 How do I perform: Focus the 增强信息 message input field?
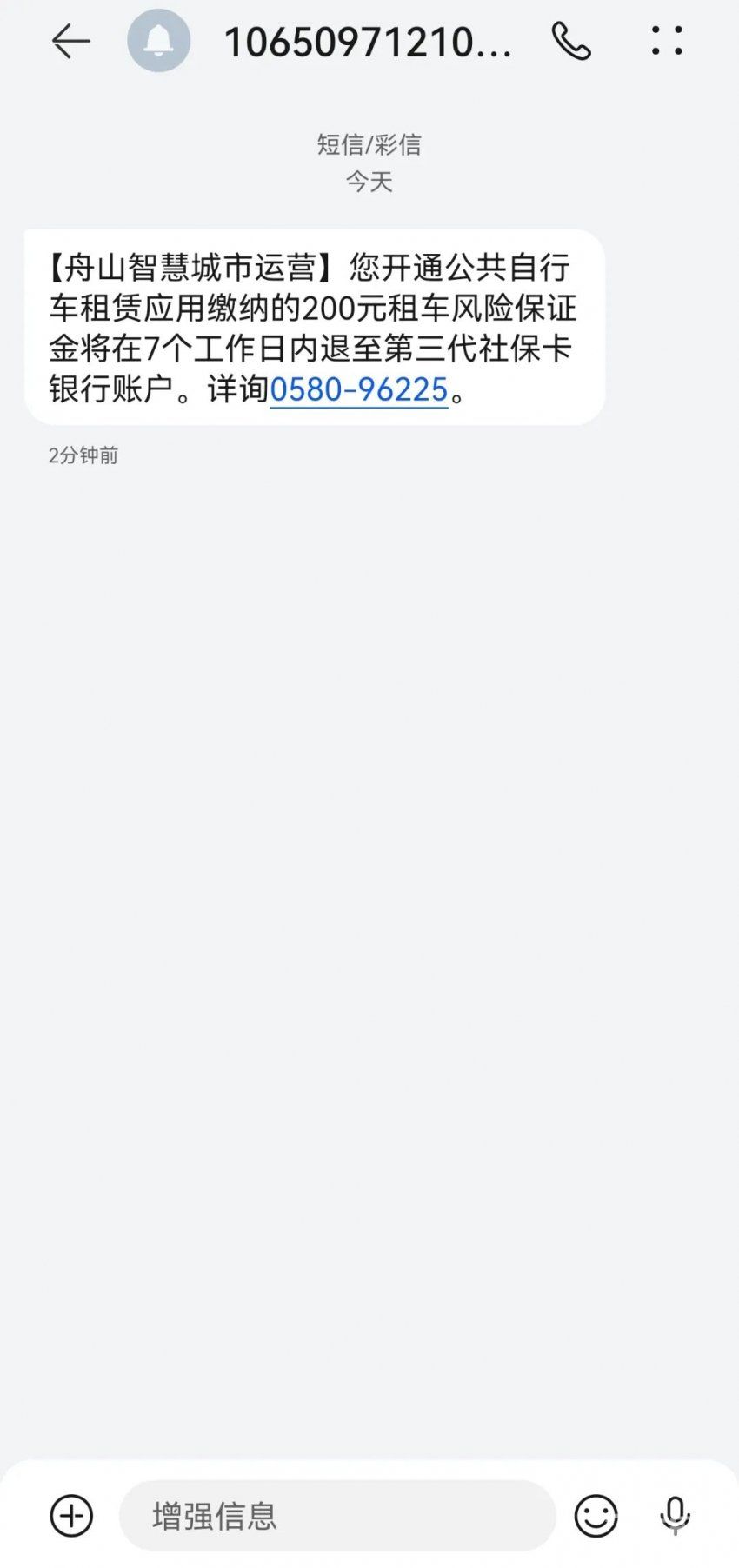(337, 1516)
